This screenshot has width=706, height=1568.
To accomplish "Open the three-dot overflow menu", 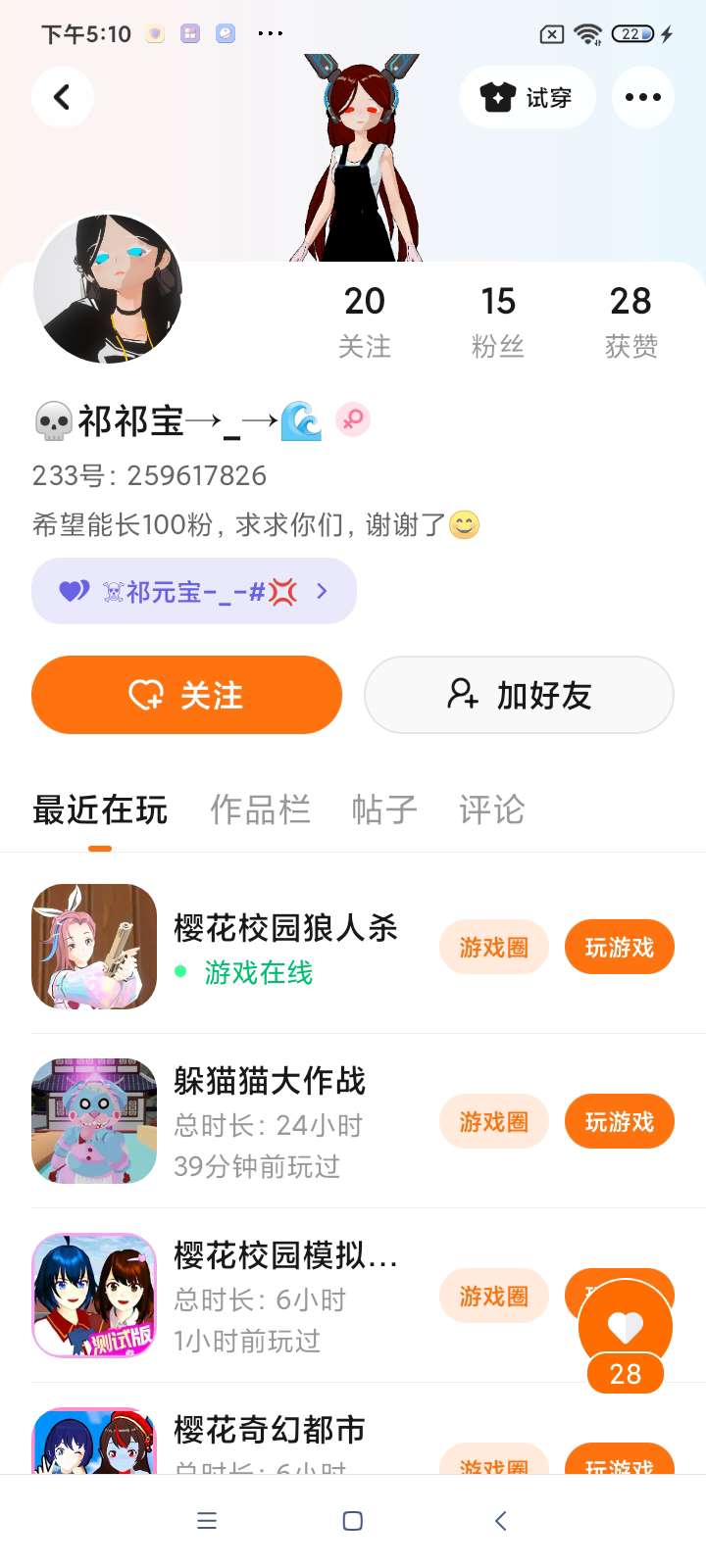I will (642, 97).
